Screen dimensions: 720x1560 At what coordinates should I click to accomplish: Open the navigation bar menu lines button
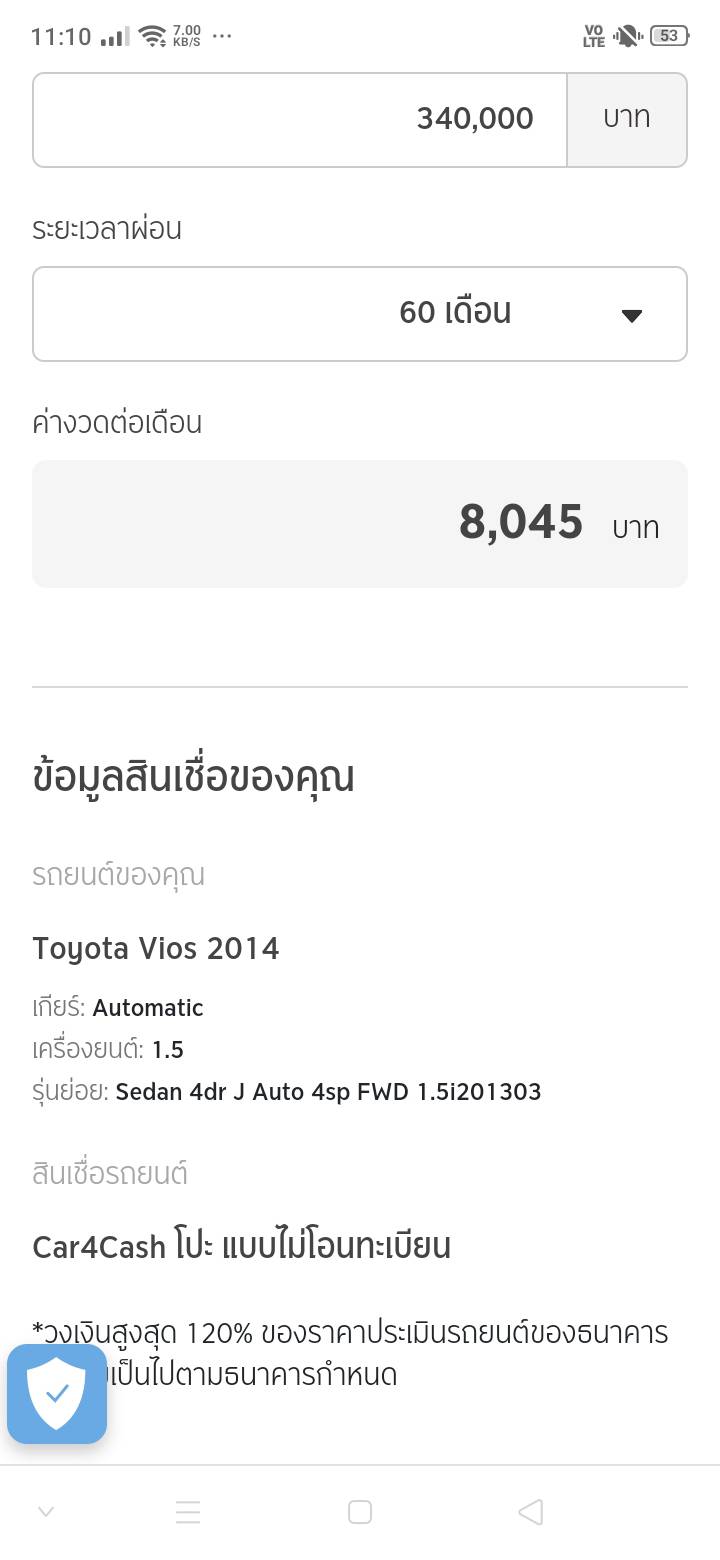(x=188, y=1512)
